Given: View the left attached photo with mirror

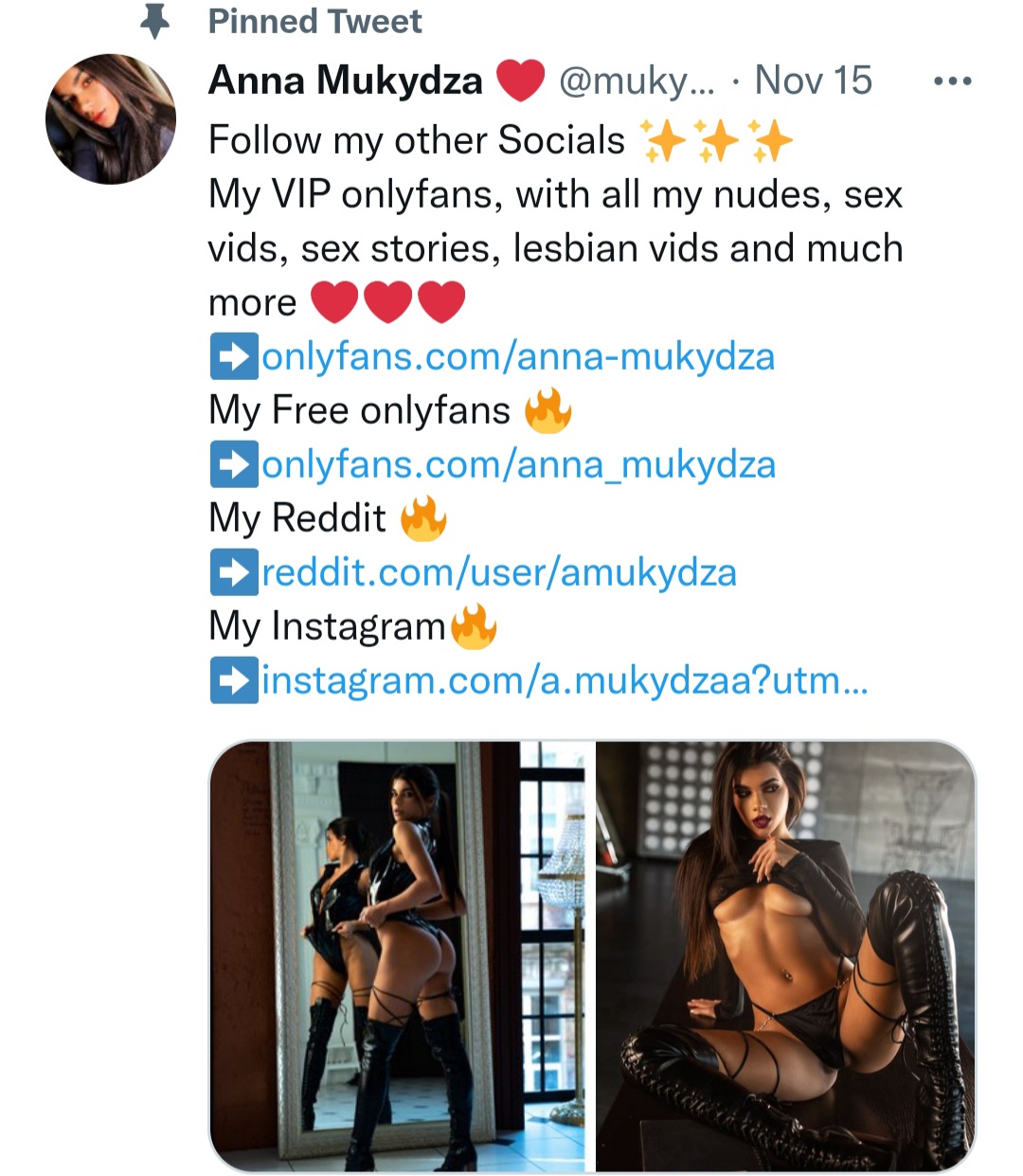Looking at the screenshot, I should click(x=400, y=955).
